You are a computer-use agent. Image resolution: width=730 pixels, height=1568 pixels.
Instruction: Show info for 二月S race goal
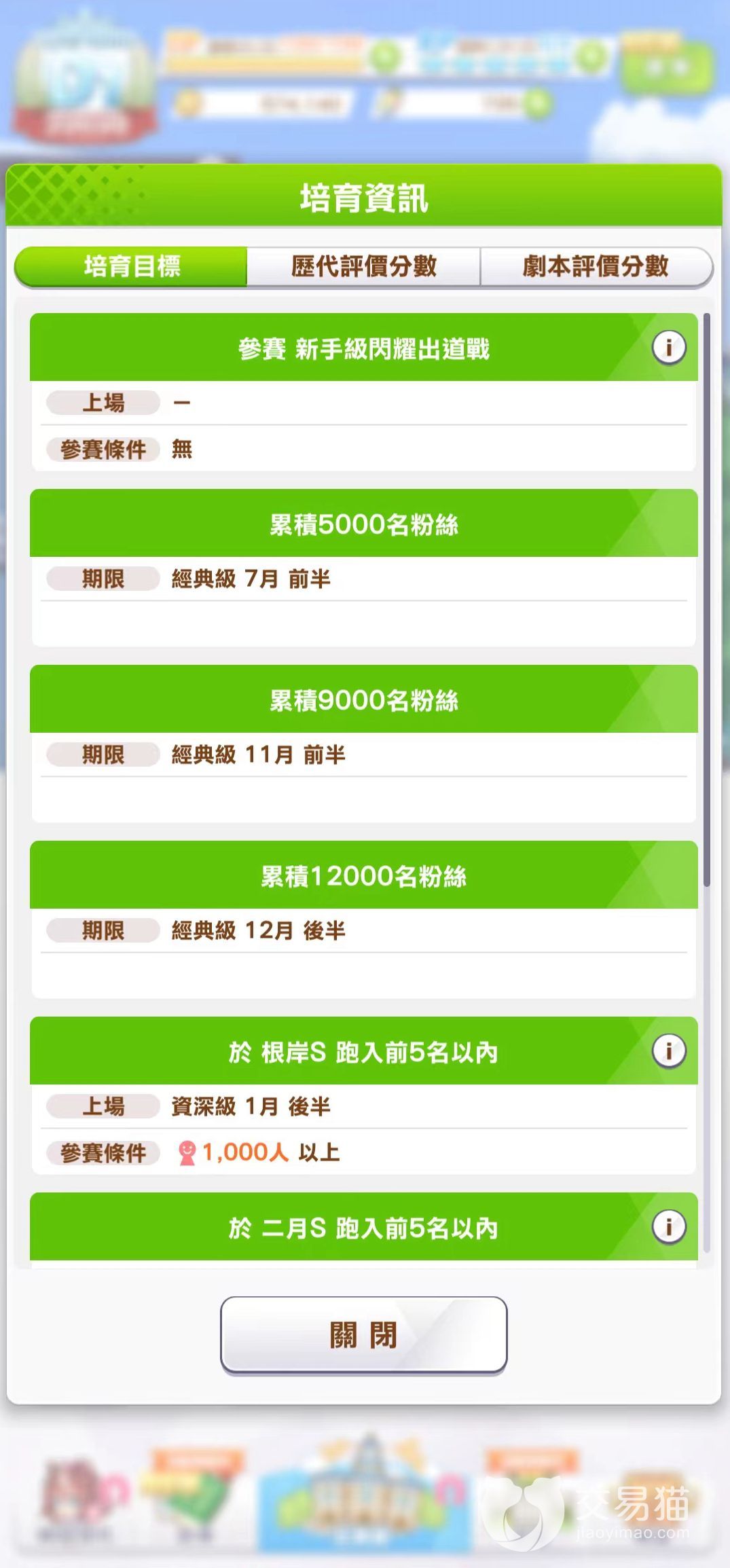pos(669,1226)
